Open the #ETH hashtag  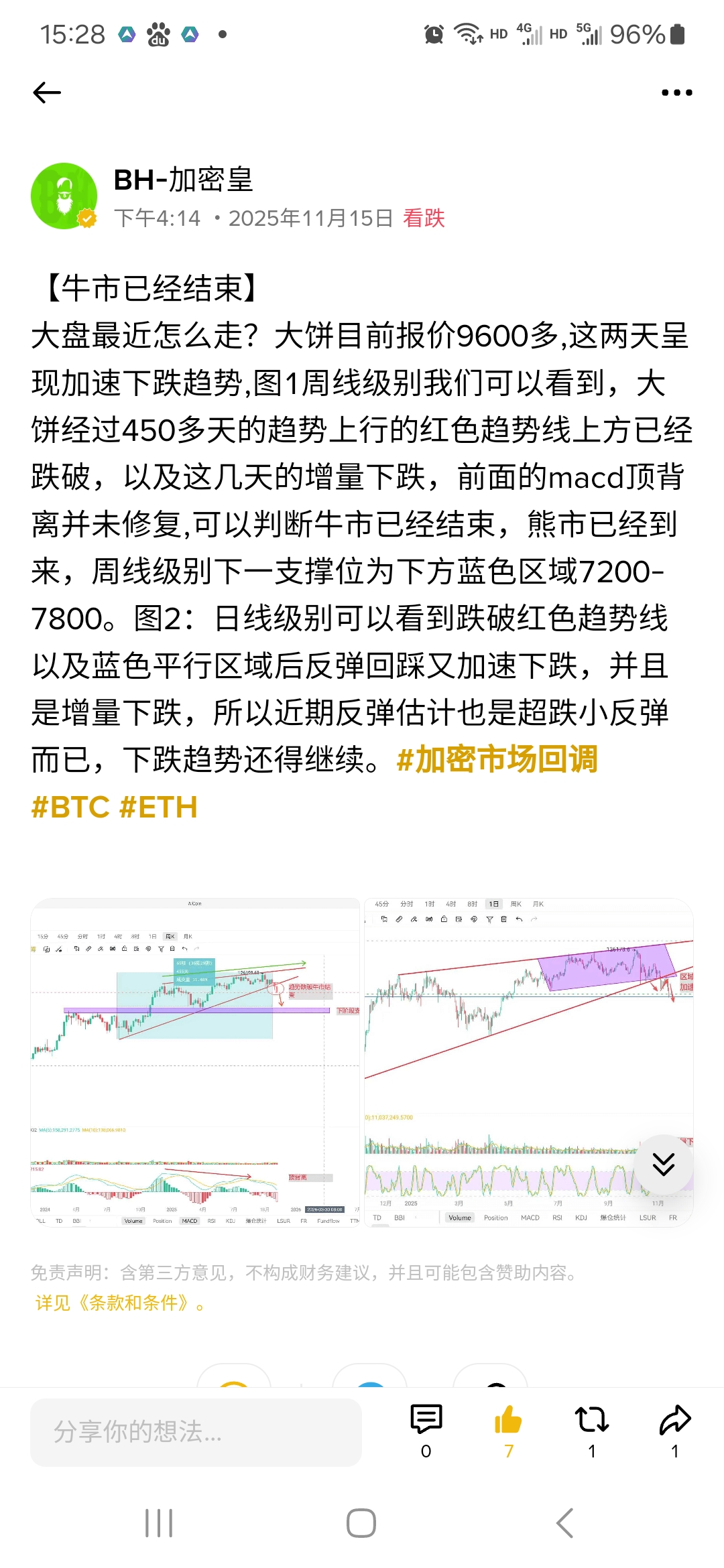click(x=158, y=807)
